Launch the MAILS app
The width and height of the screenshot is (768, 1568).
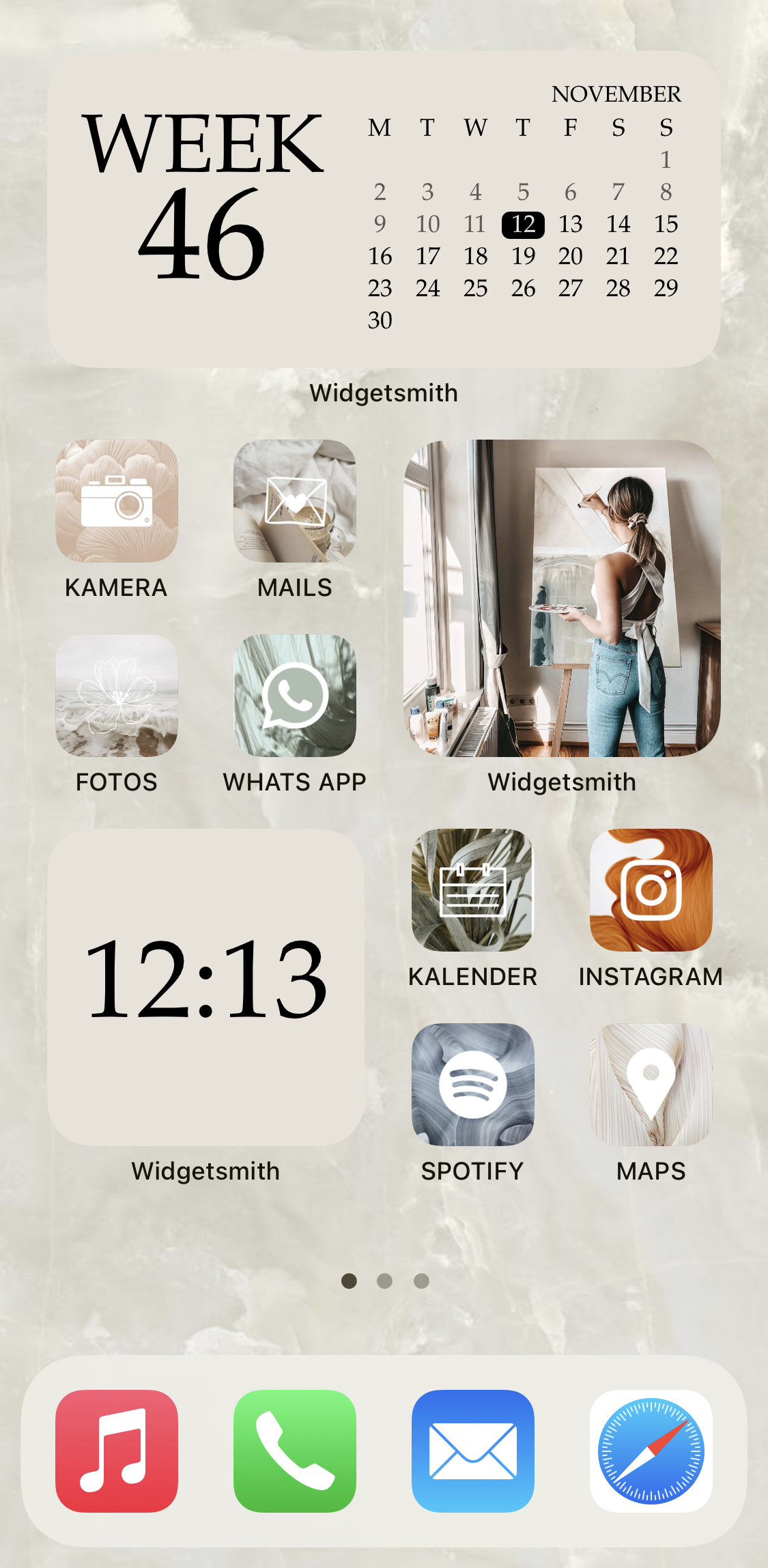coord(295,501)
